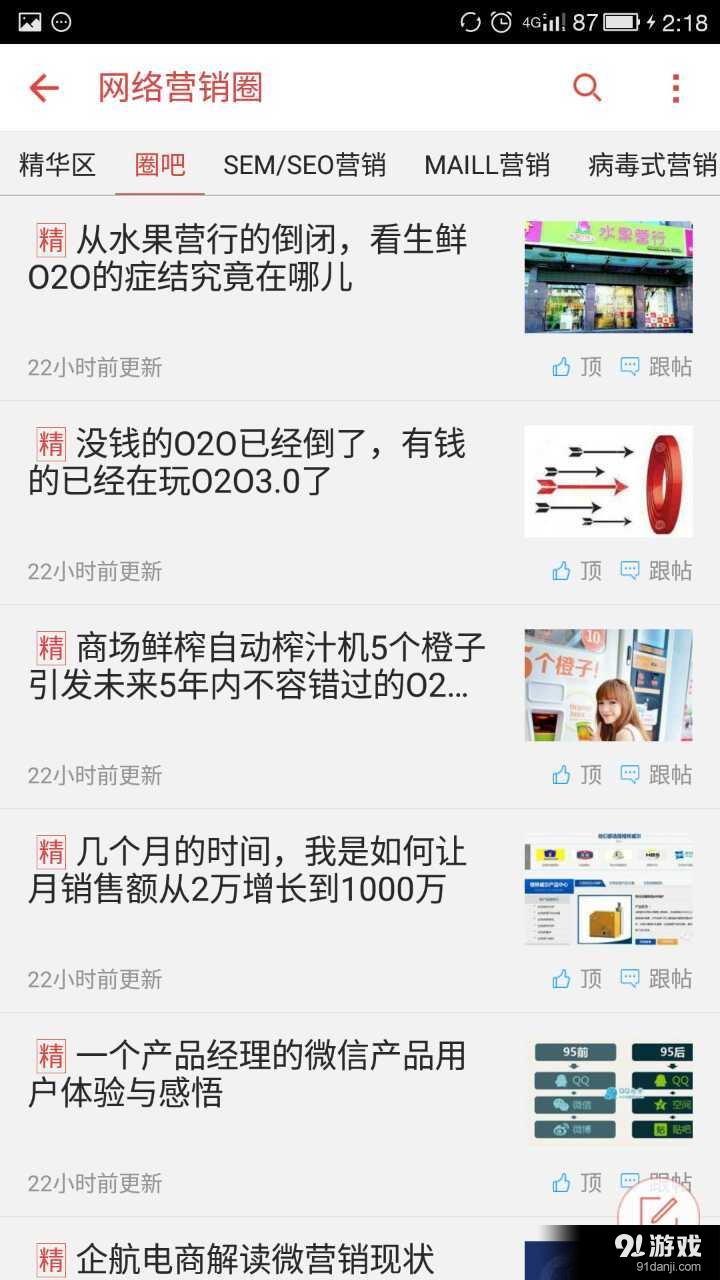The image size is (720, 1280).
Task: Tap the back arrow to leave 网络营销圈
Action: click(42, 87)
